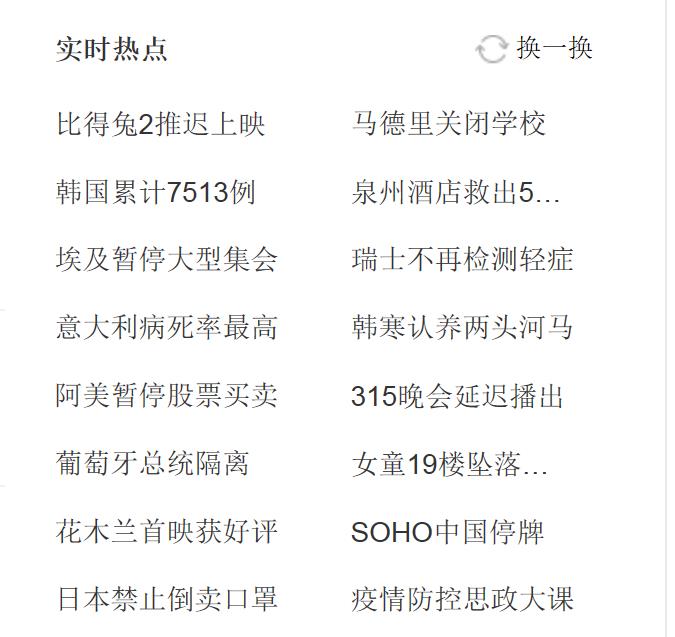This screenshot has width=675, height=637.
Task: Open 女童19楼坠落… topic
Action: click(450, 463)
